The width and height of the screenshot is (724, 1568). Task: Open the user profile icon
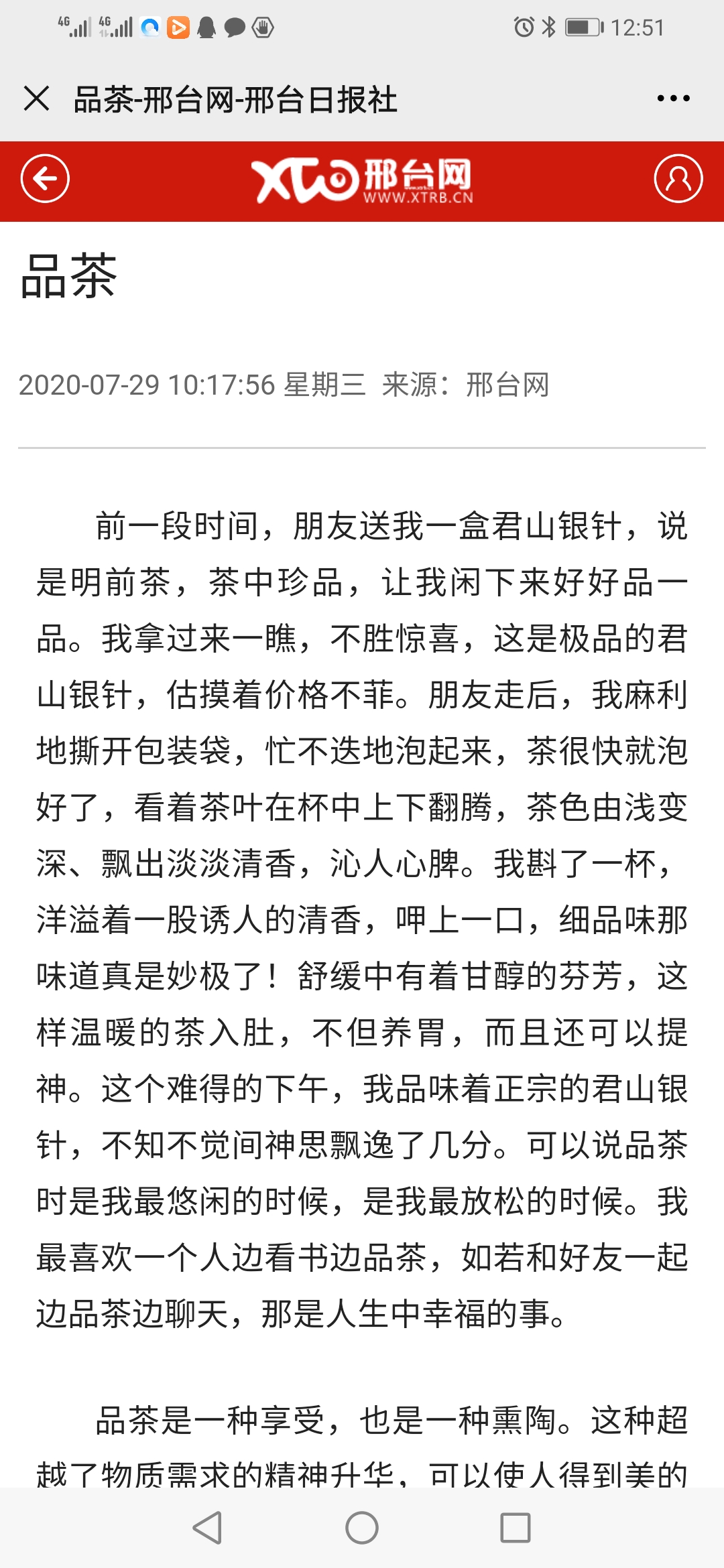[678, 178]
